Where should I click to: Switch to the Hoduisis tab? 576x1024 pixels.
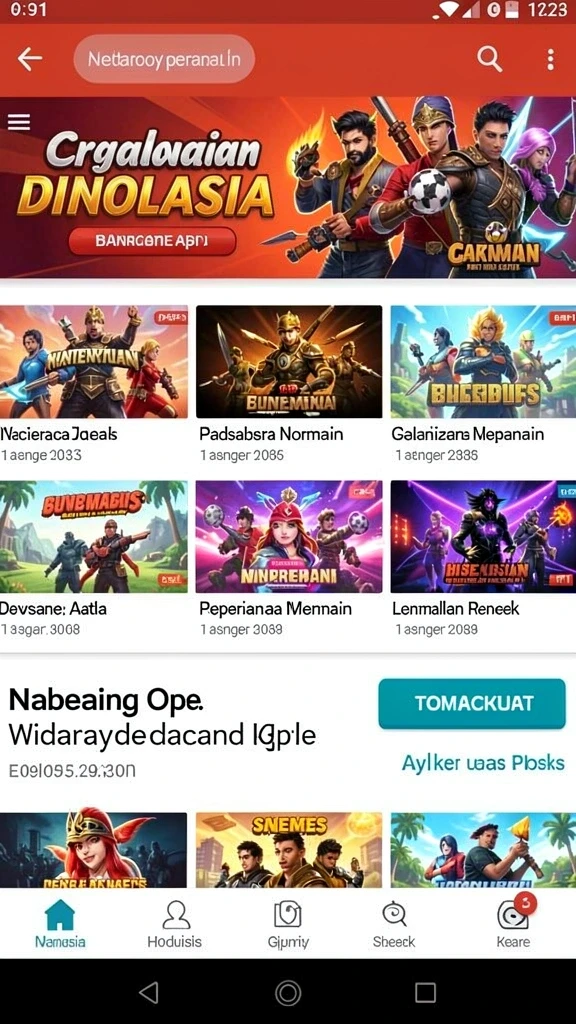pos(174,924)
